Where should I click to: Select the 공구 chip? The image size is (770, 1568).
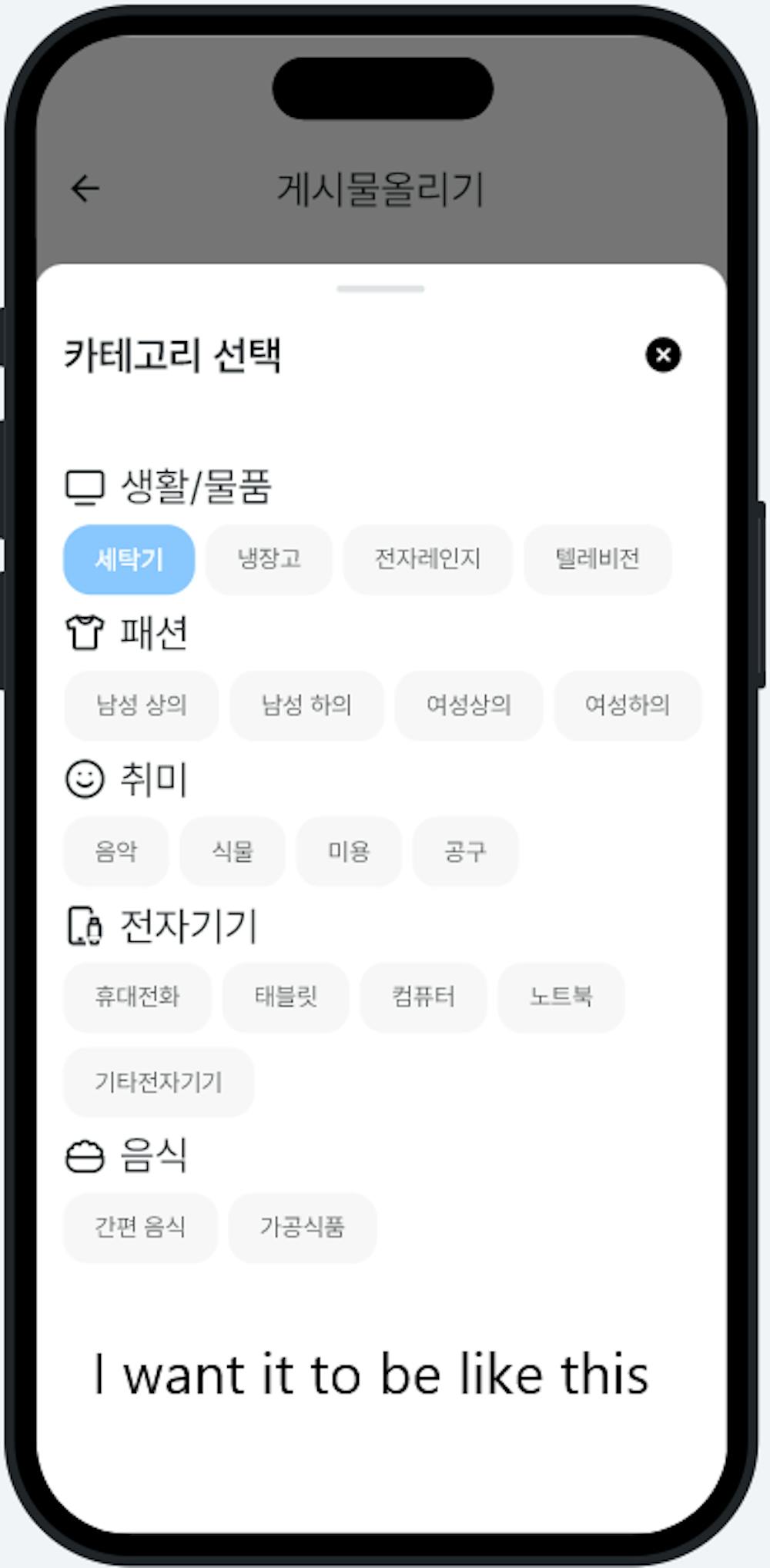pos(465,852)
